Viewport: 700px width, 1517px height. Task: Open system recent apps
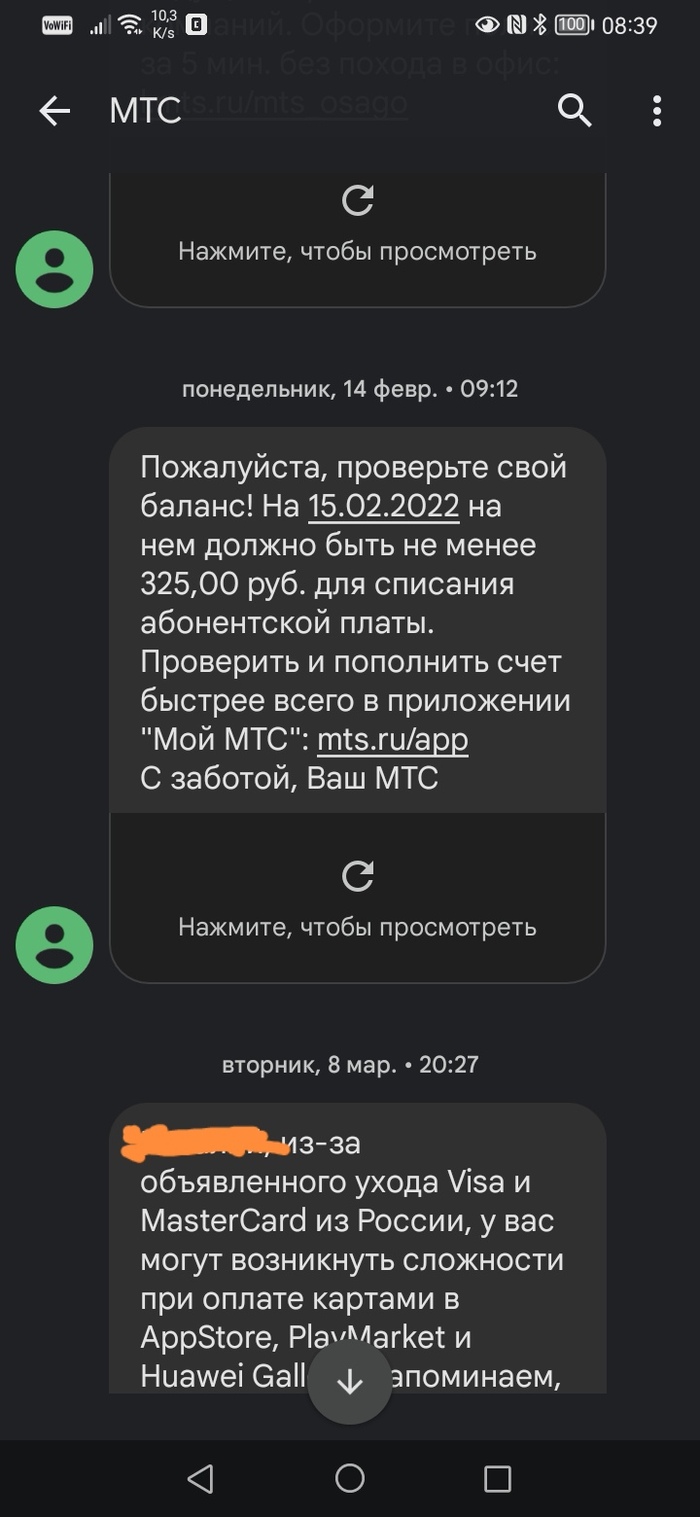(x=497, y=1478)
